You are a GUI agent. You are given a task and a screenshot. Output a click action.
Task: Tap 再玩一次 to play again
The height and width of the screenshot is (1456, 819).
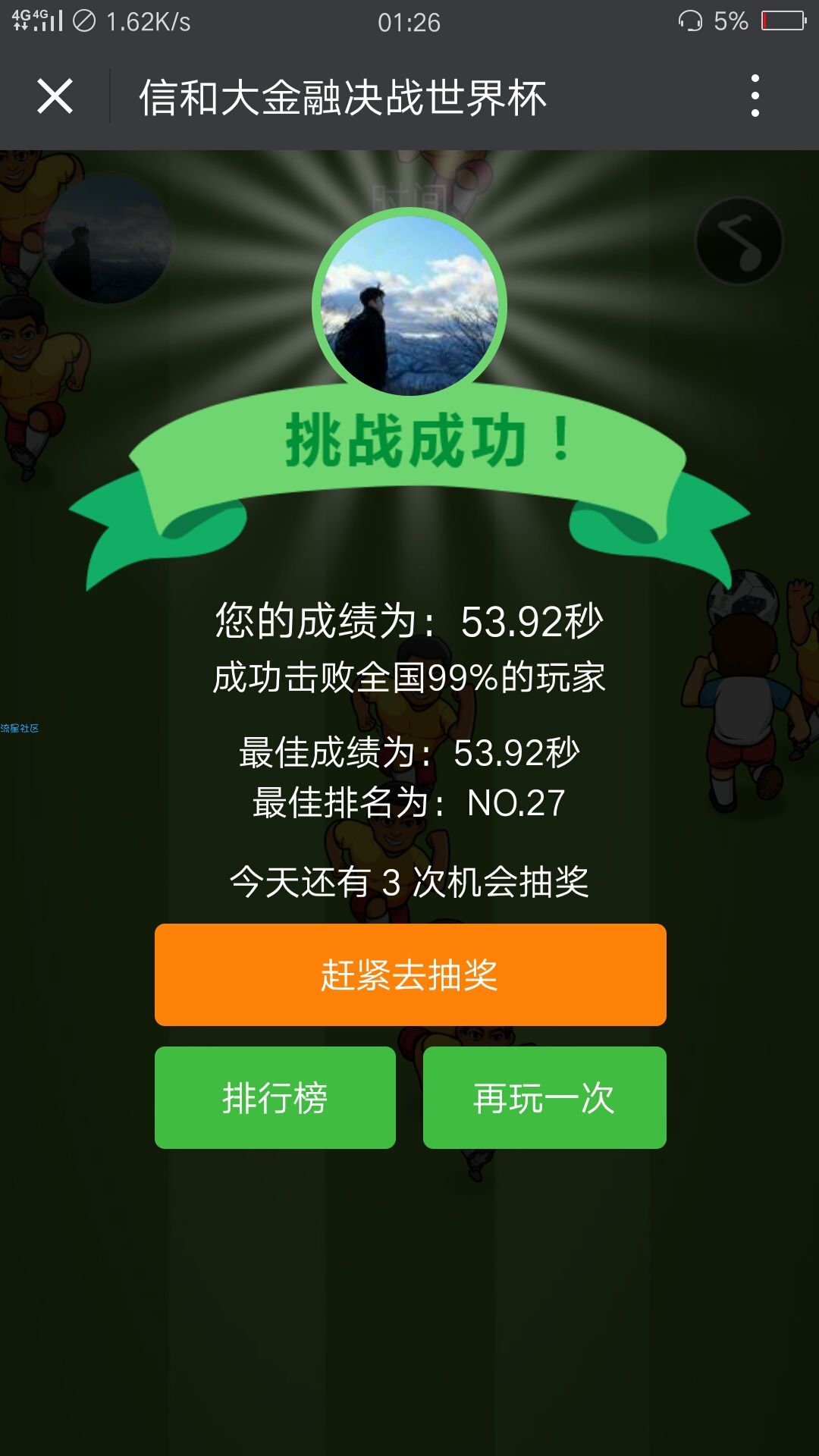pos(544,1097)
